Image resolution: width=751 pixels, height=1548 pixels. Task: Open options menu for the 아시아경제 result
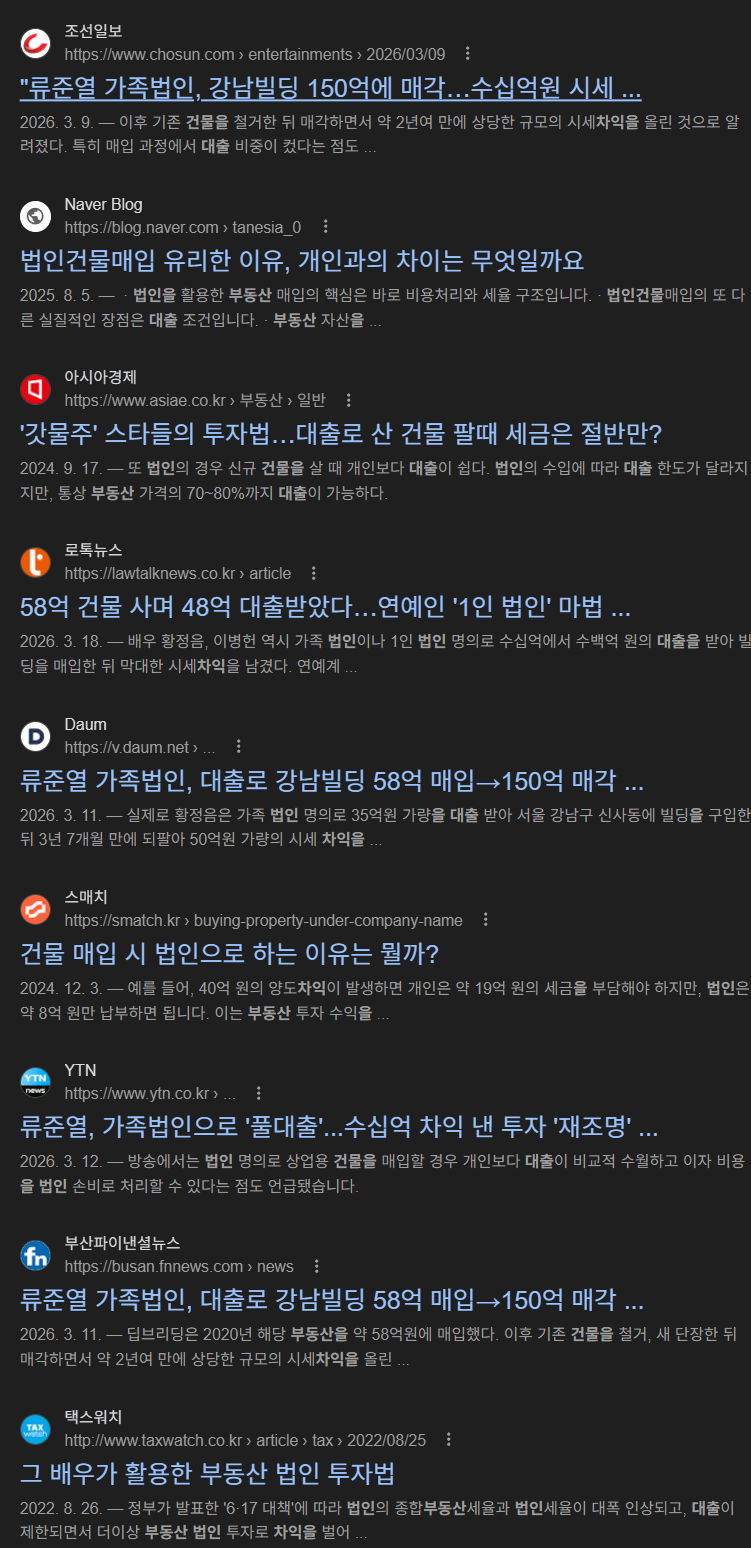click(x=348, y=400)
